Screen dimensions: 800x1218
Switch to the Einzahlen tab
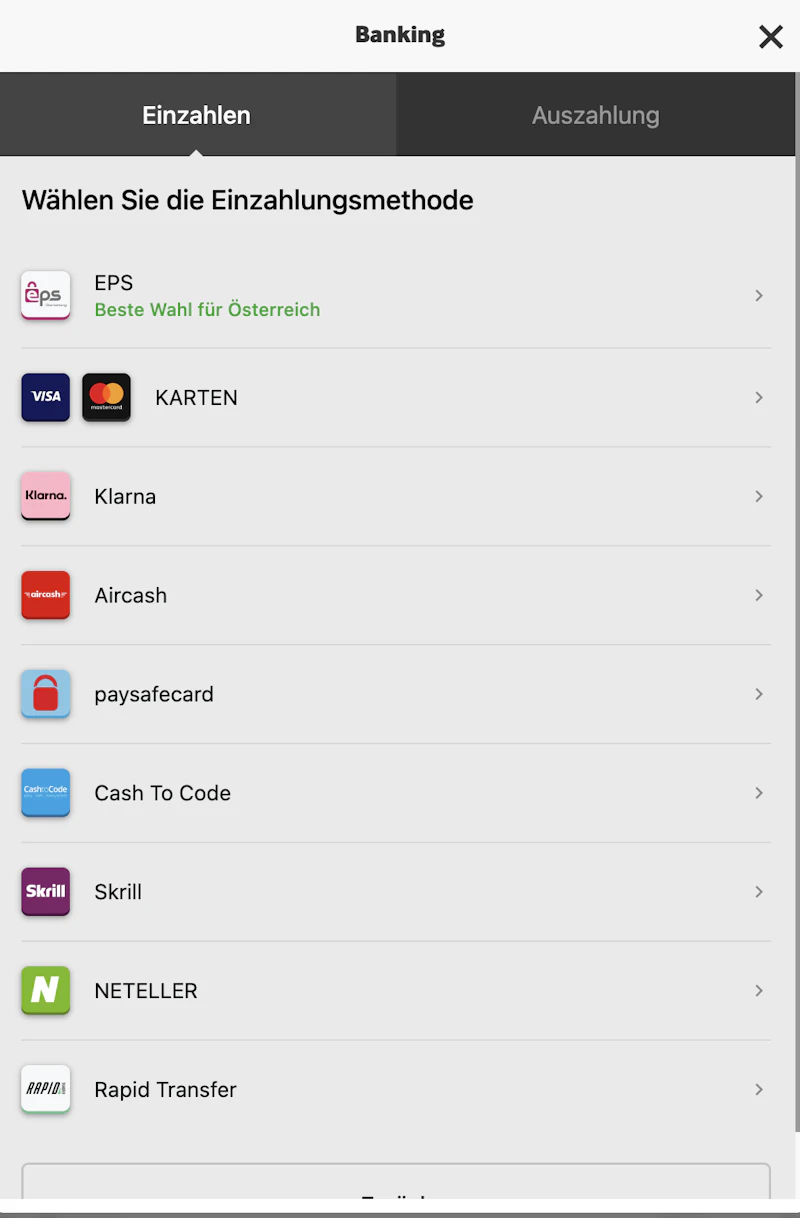tap(197, 115)
